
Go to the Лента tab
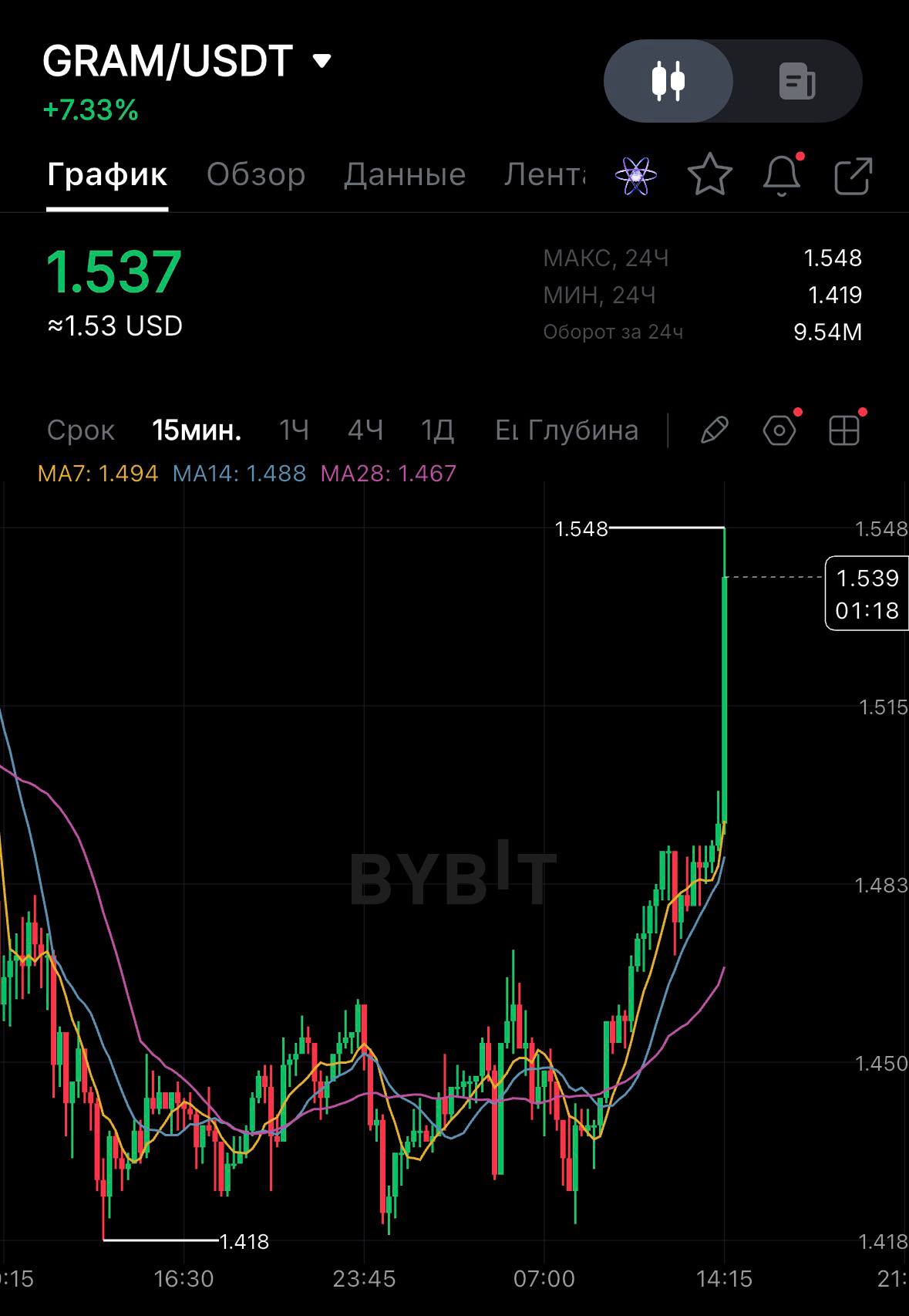point(544,175)
